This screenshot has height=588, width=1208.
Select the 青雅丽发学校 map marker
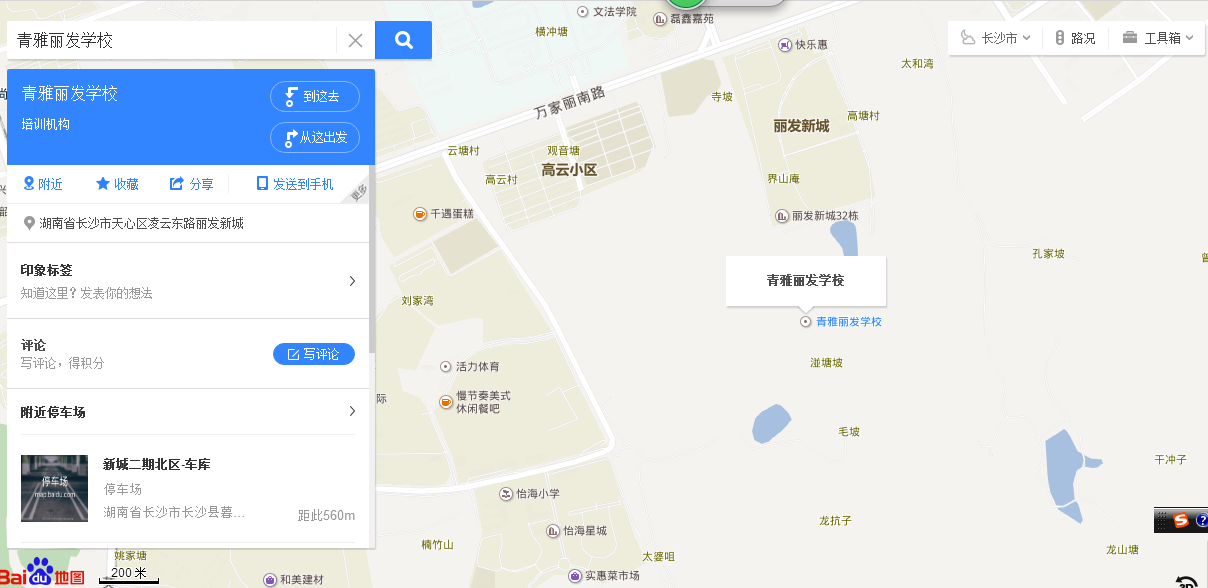point(806,322)
